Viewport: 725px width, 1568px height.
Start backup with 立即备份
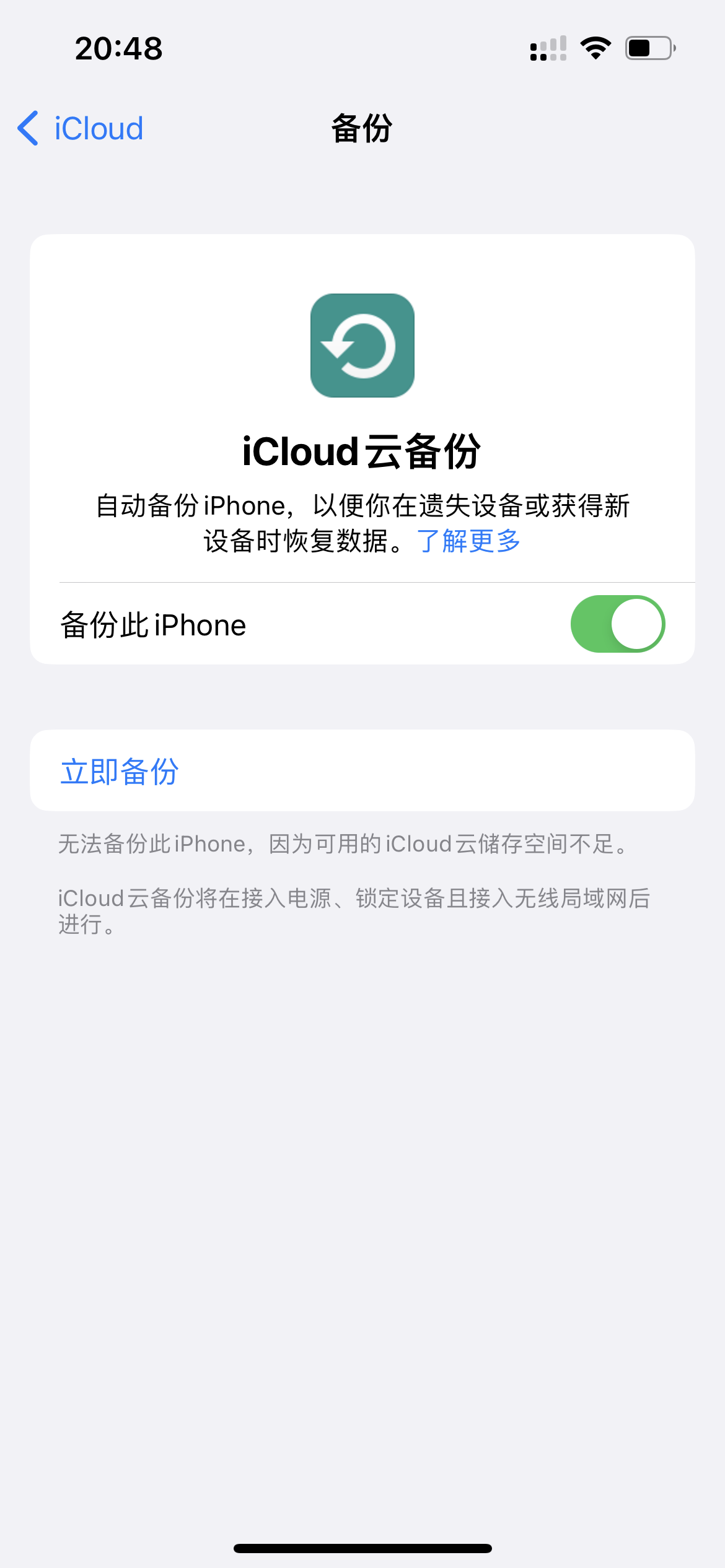coord(120,771)
